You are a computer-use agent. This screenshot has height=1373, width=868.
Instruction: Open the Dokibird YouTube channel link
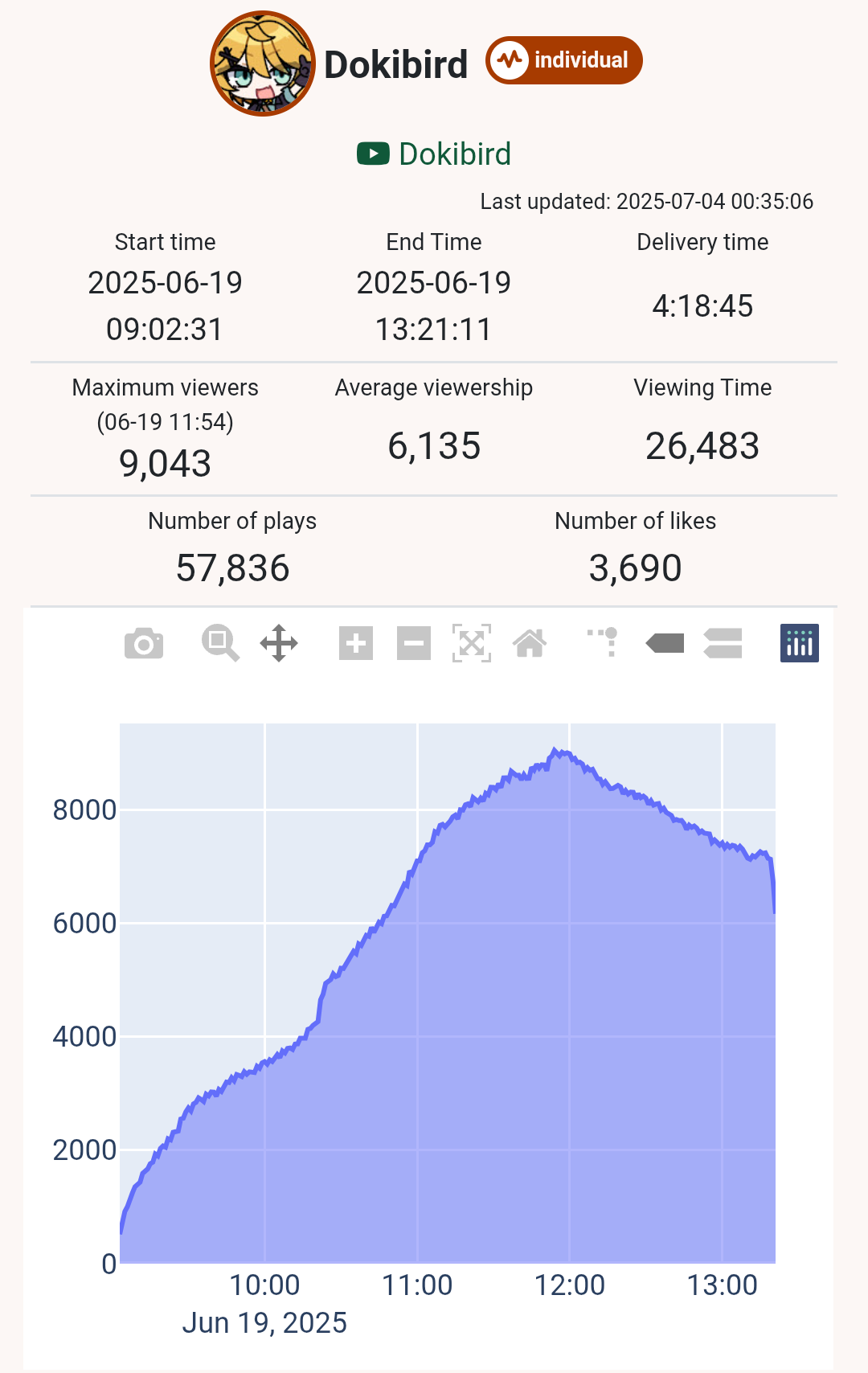435,154
